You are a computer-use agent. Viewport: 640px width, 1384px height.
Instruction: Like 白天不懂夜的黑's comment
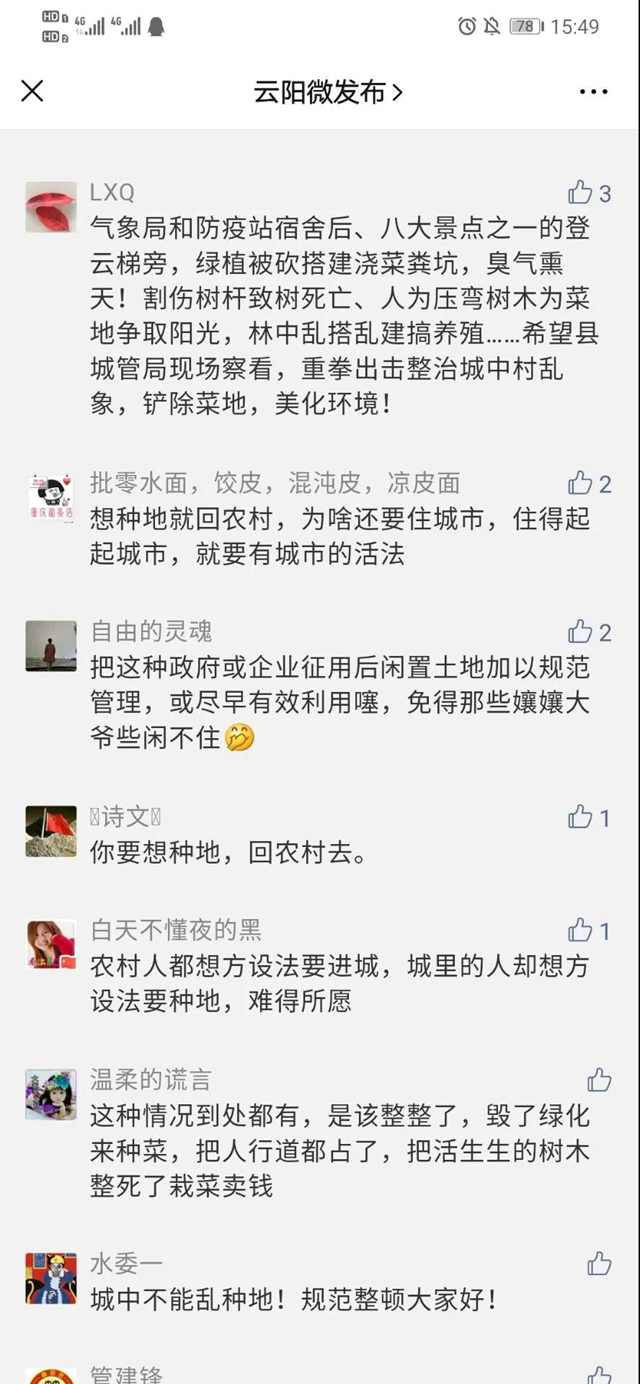click(x=581, y=931)
